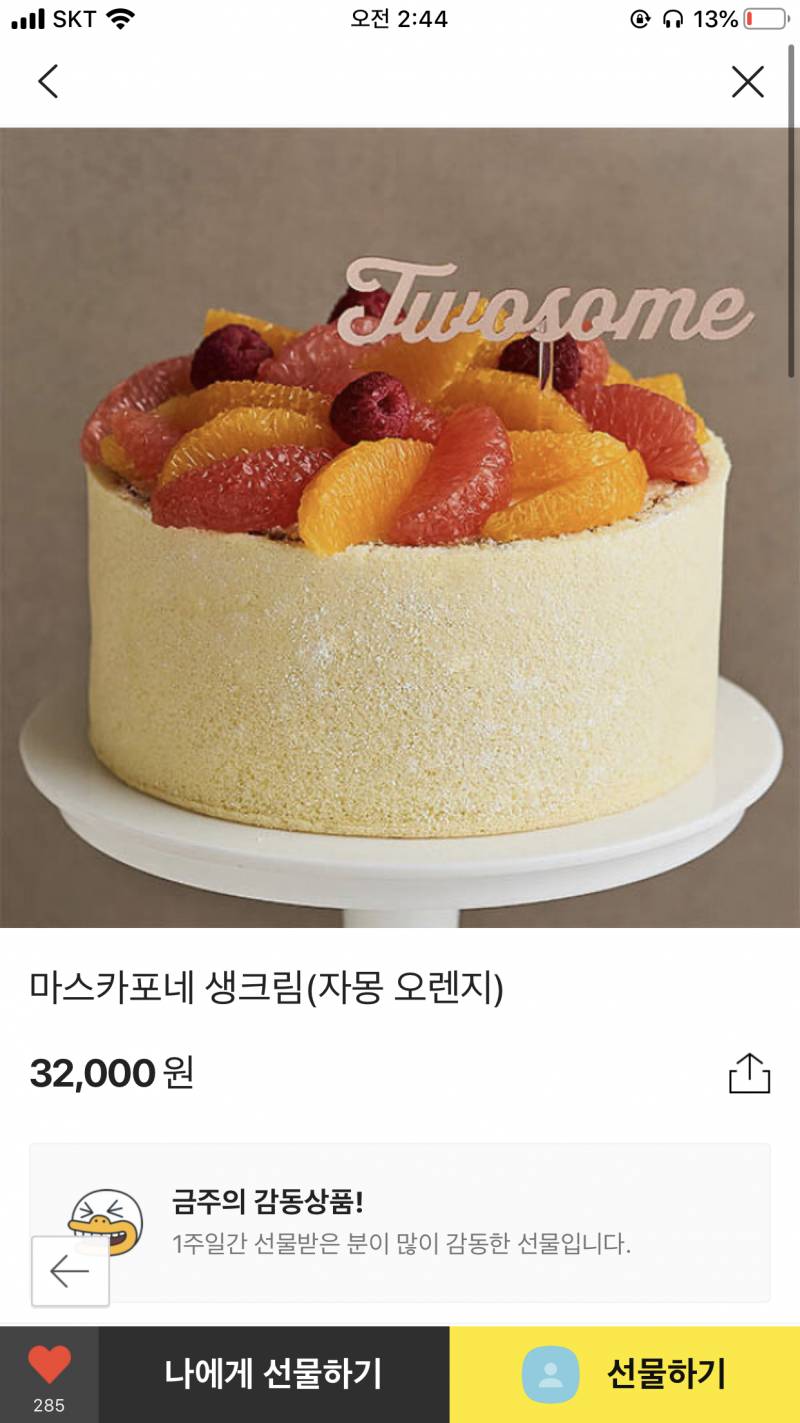800x1423 pixels.
Task: Toggle the heart to like this product
Action: point(49,1364)
